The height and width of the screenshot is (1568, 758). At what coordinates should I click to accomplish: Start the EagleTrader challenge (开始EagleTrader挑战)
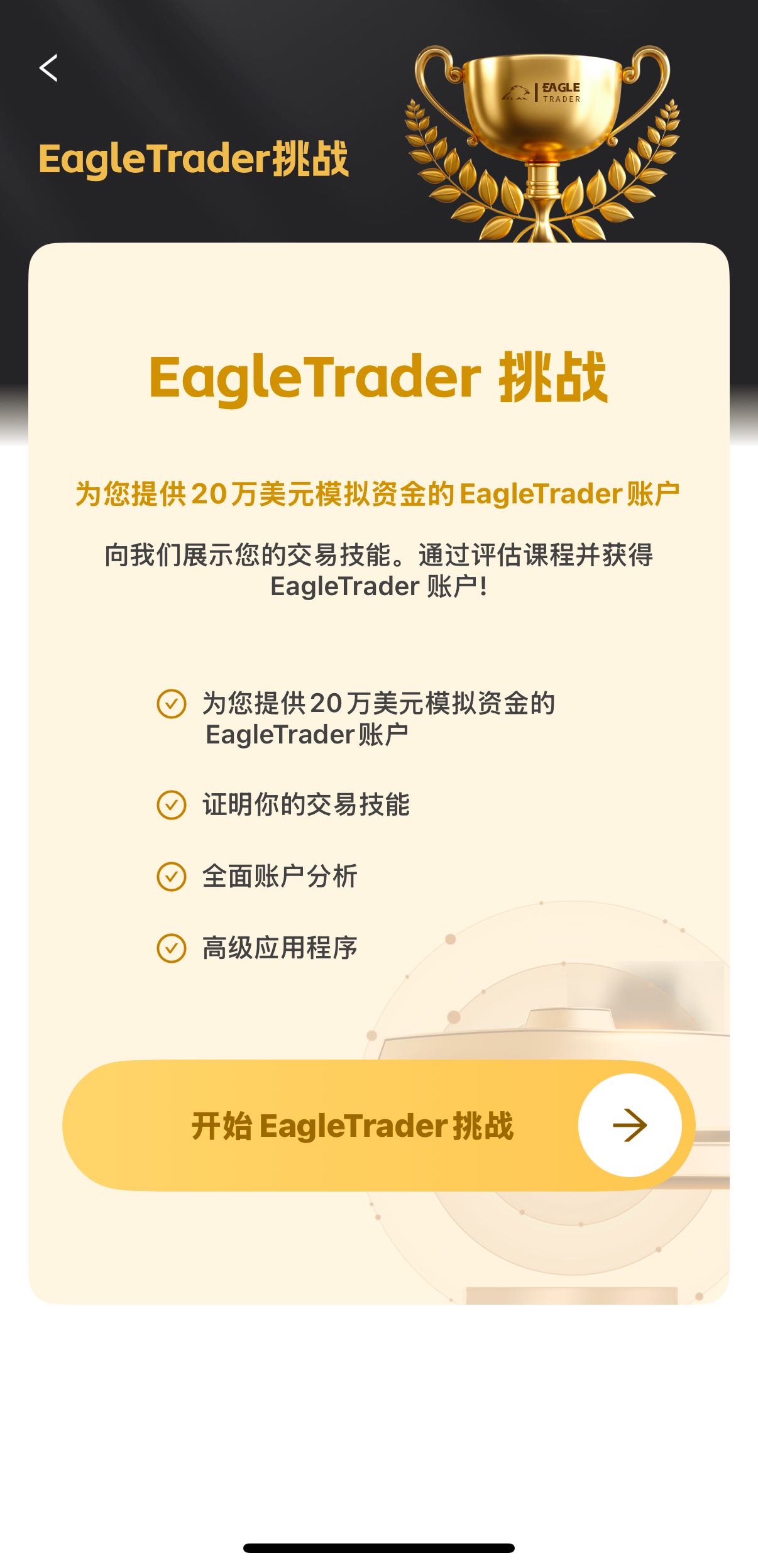378,1125
